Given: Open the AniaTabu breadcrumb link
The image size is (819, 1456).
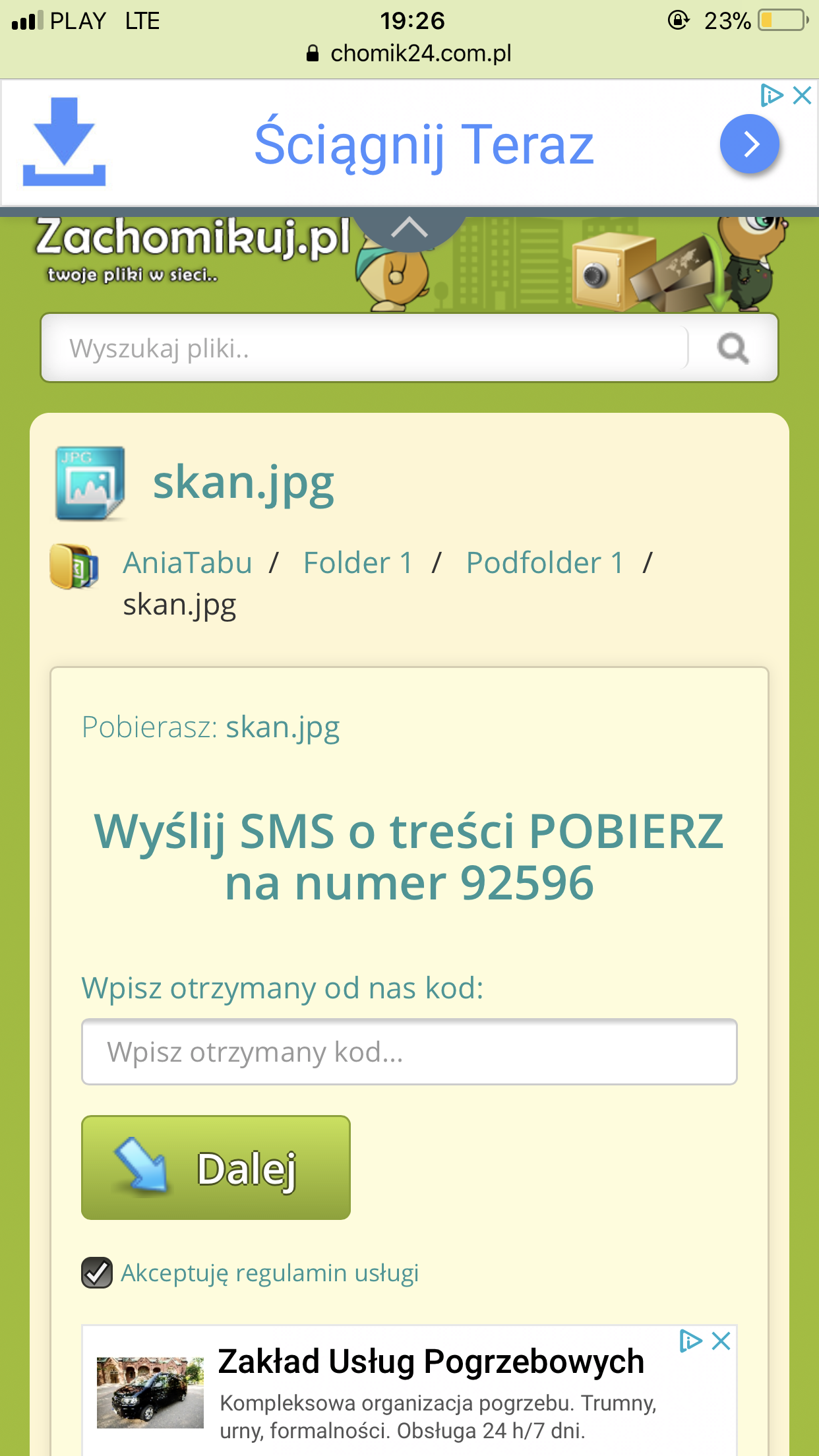Looking at the screenshot, I should 187,563.
